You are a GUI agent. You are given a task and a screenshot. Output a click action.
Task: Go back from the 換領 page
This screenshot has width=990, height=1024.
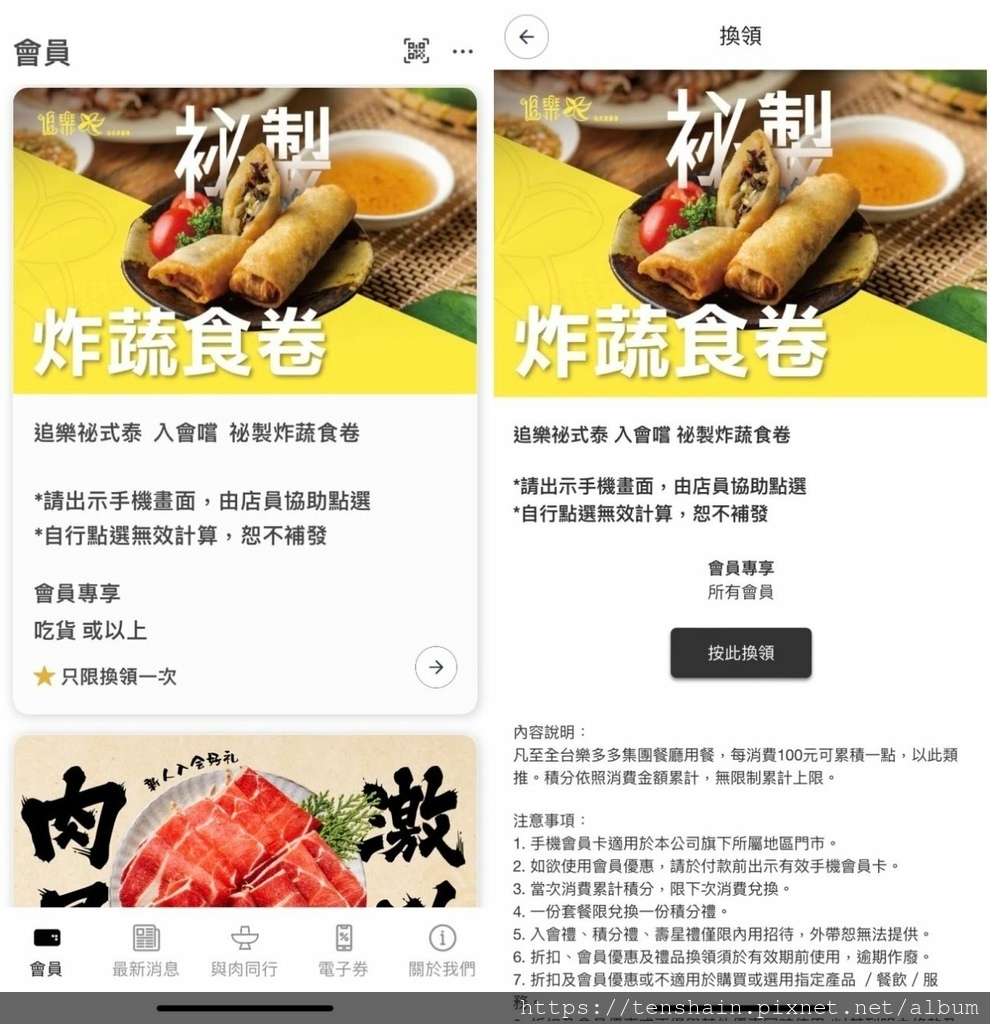tap(527, 37)
